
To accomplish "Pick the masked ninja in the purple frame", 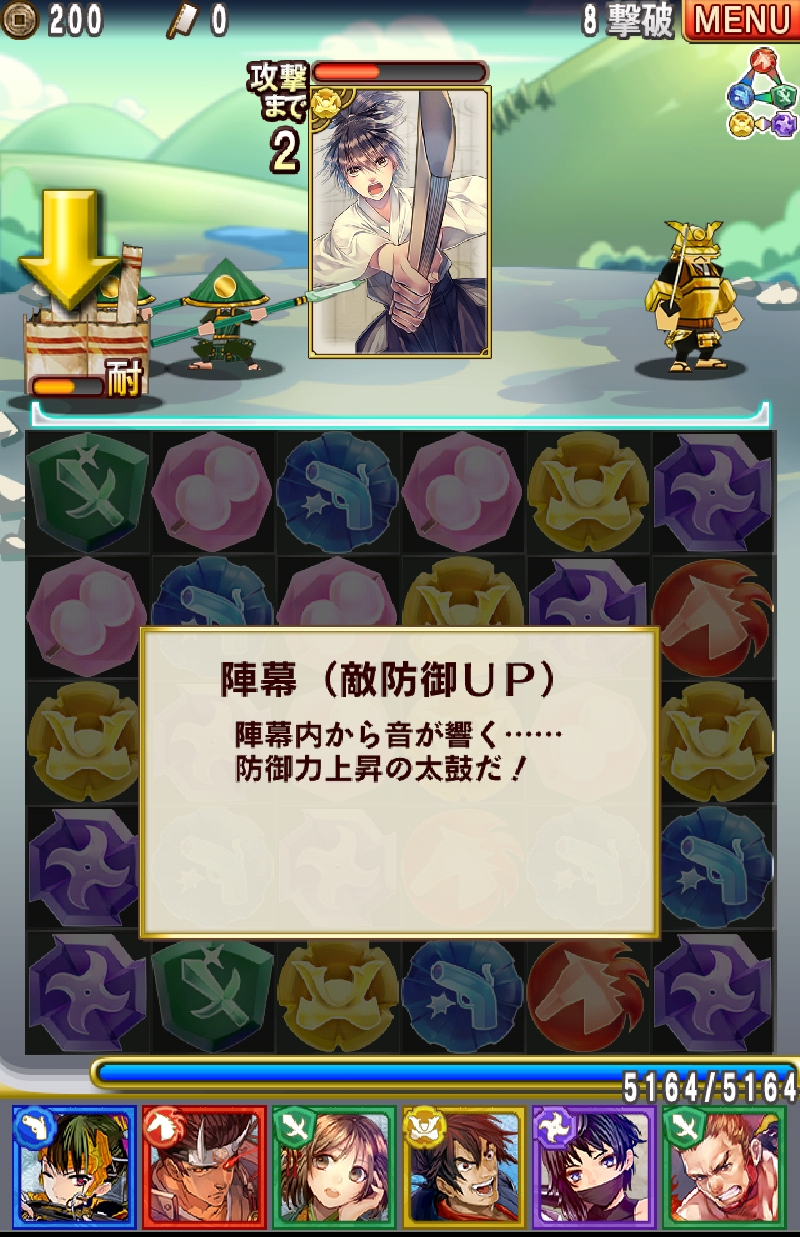I will click(x=594, y=1166).
